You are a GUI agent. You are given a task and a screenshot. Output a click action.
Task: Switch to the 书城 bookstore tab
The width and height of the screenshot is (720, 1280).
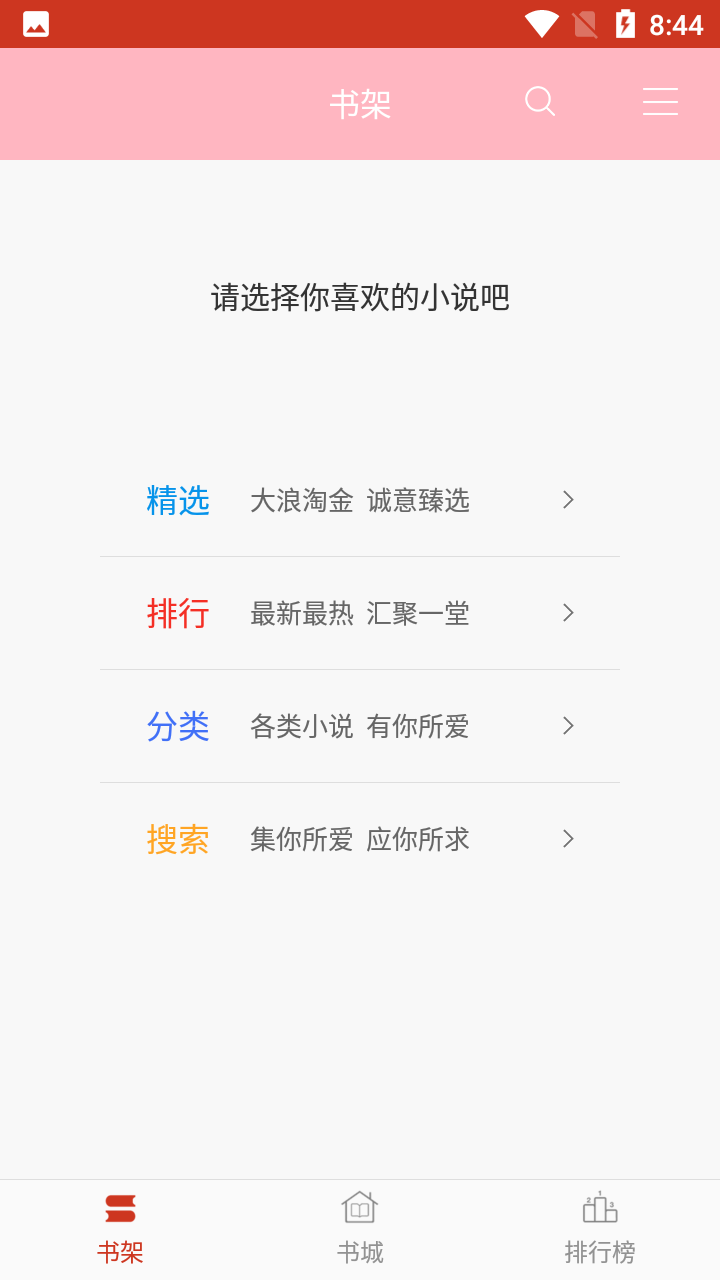360,1230
